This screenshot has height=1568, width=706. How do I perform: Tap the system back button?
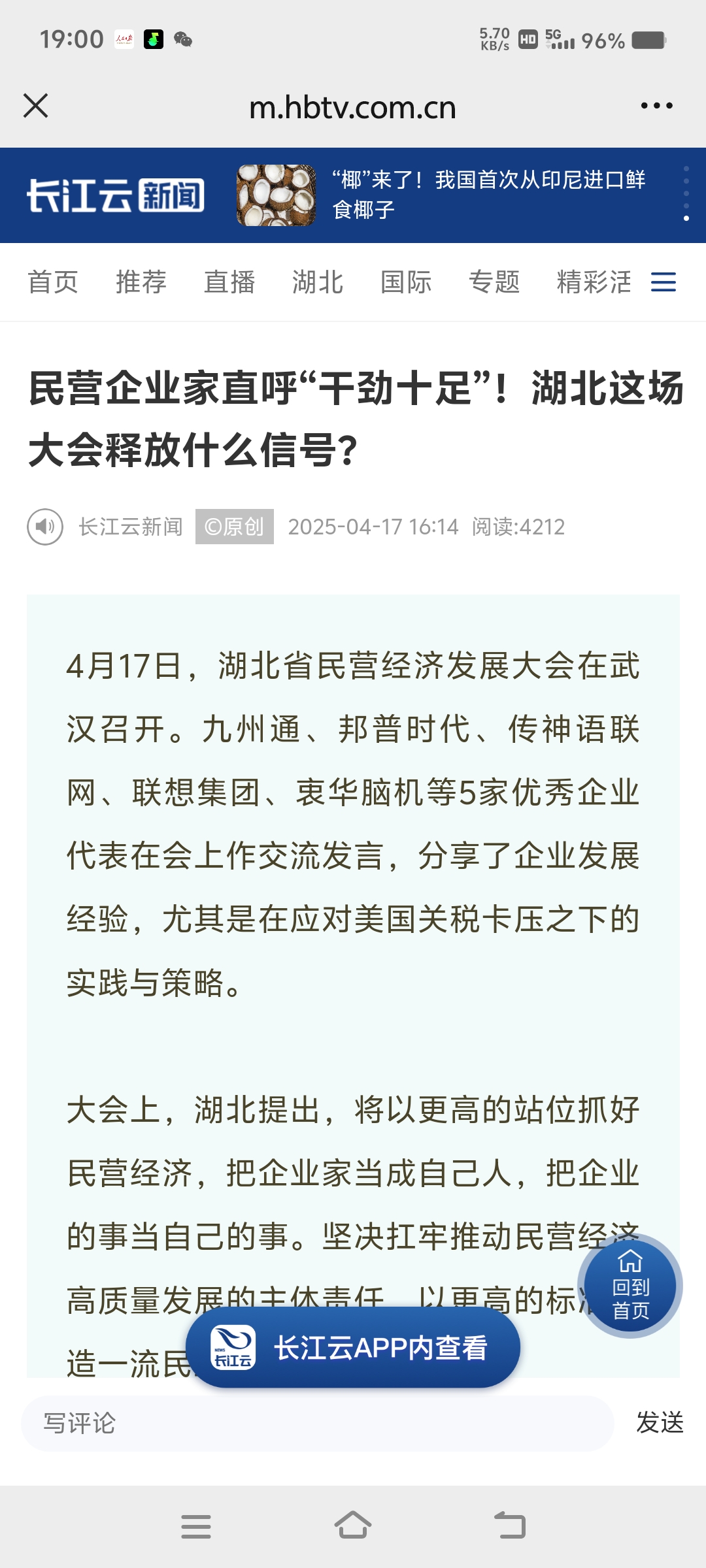(x=510, y=1526)
